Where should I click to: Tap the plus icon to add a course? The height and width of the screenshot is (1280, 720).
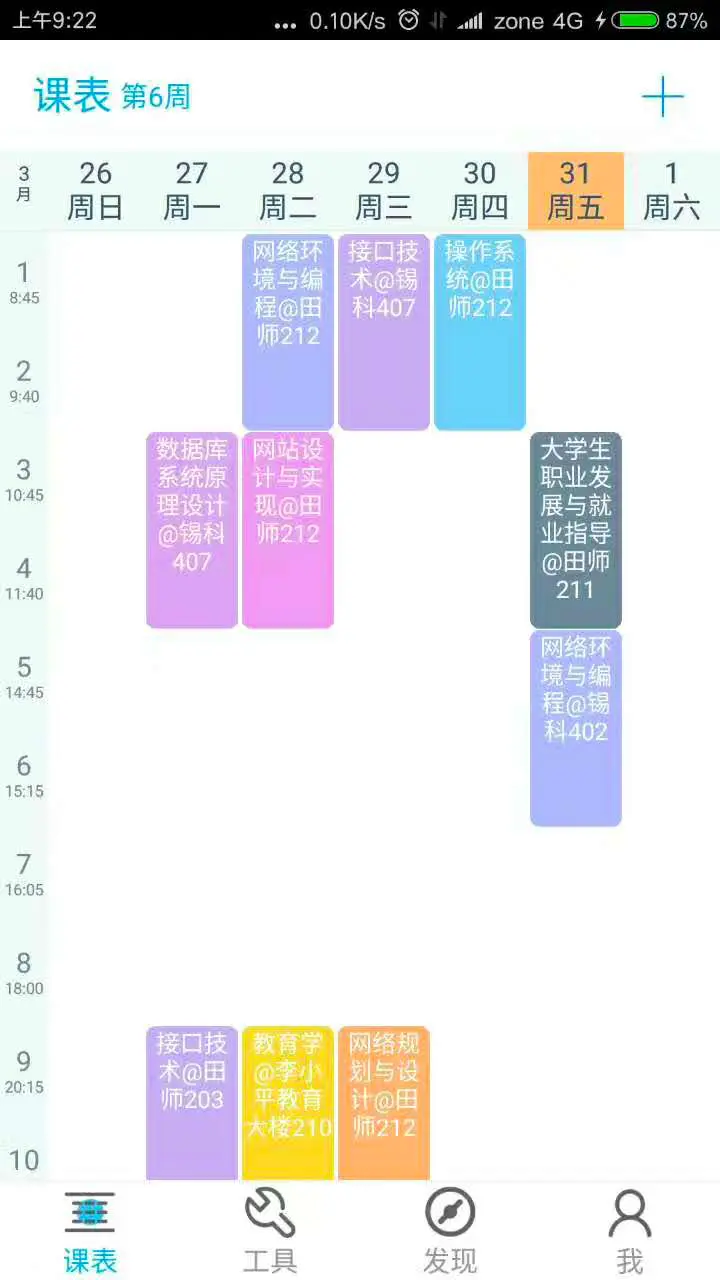[662, 97]
